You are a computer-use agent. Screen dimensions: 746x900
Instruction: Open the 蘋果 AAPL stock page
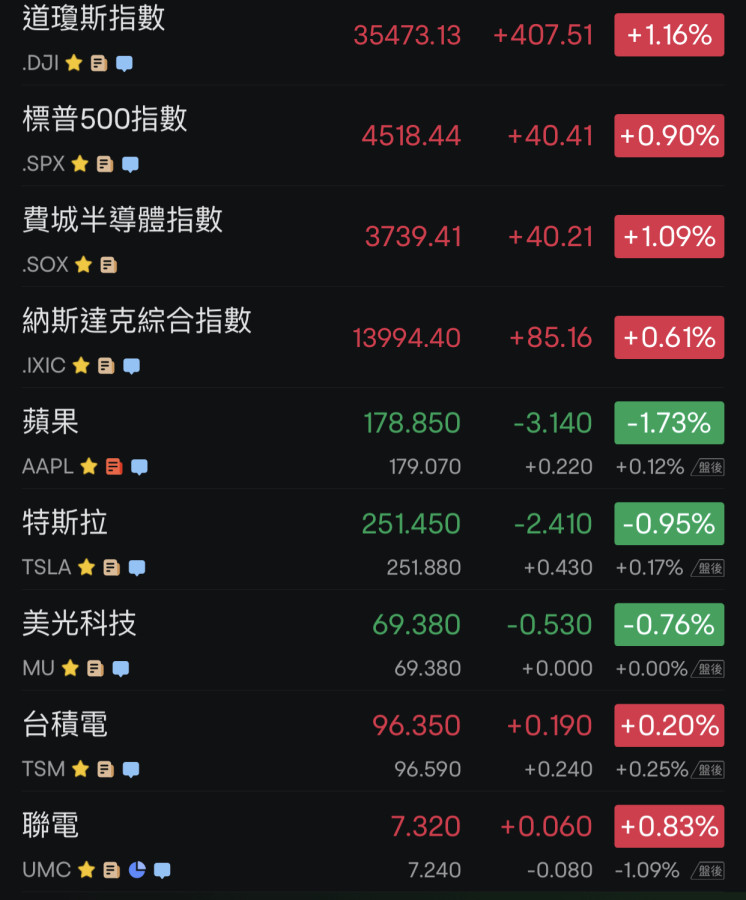pos(51,423)
